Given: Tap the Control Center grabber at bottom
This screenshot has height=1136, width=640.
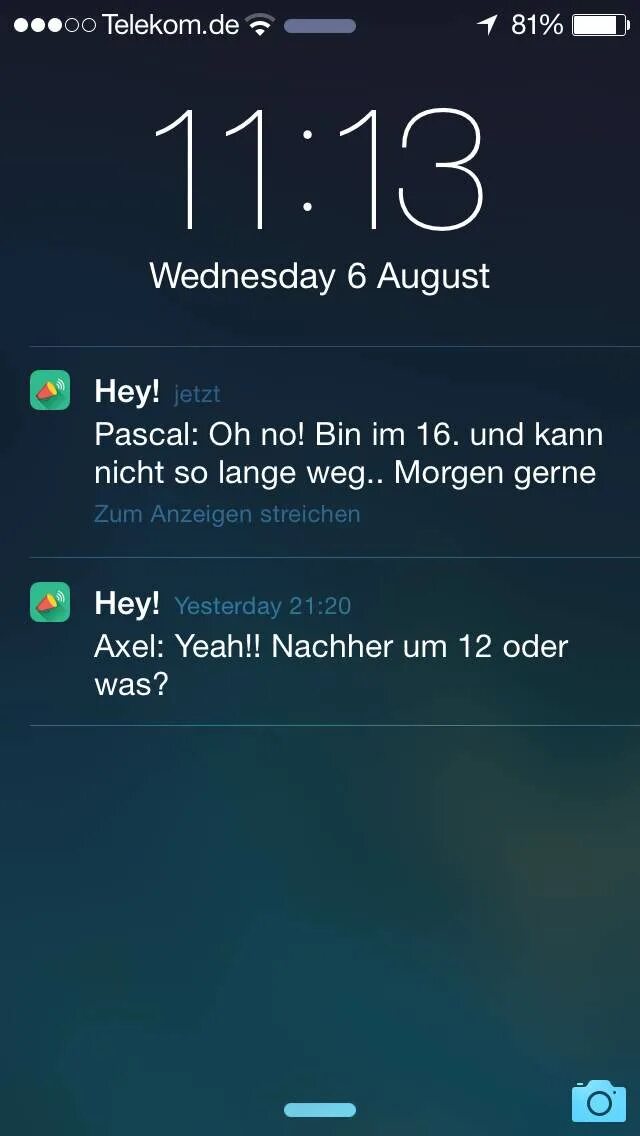Looking at the screenshot, I should pyautogui.click(x=320, y=1110).
